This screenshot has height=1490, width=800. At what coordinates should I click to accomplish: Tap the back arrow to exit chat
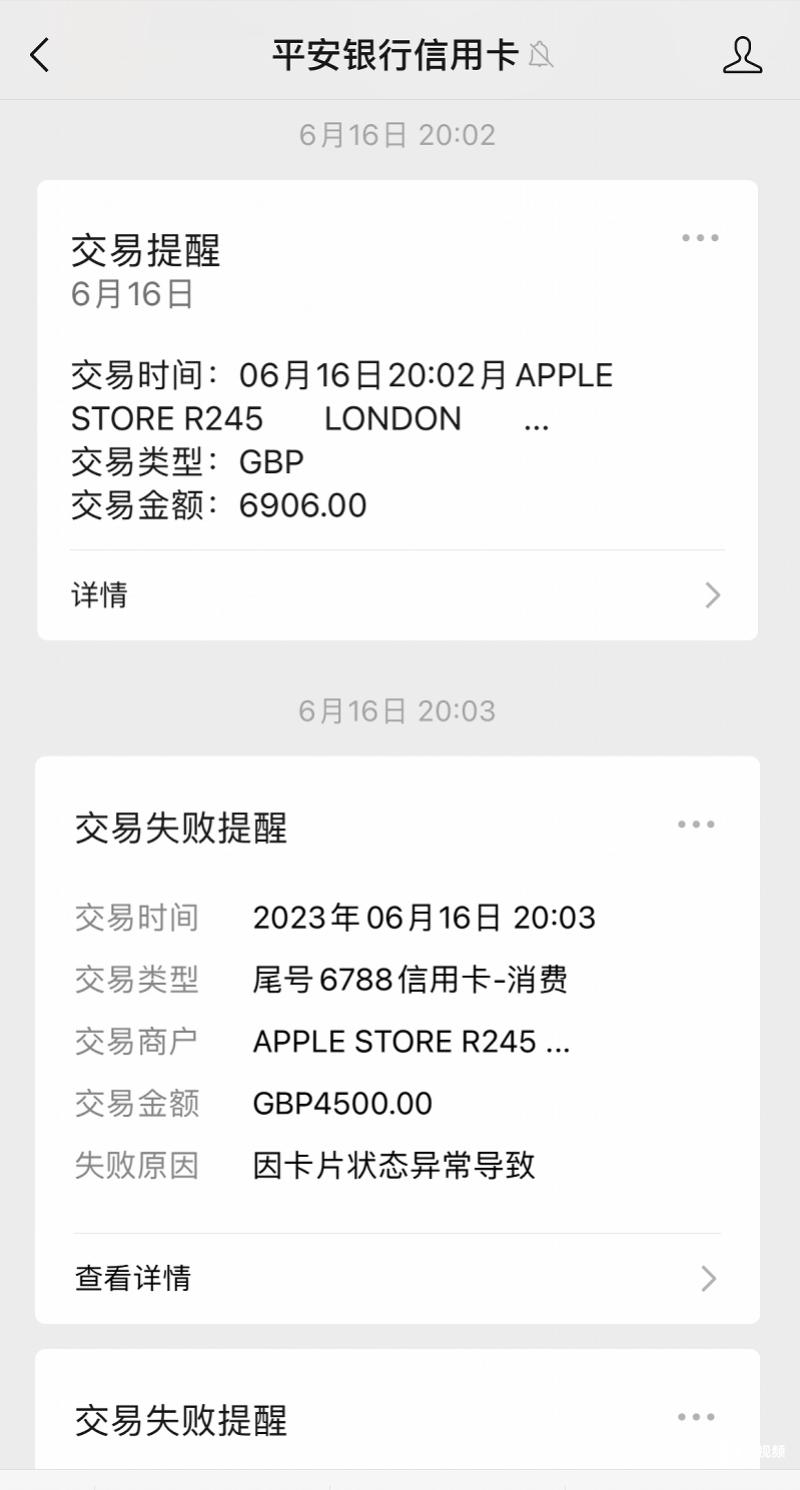39,55
